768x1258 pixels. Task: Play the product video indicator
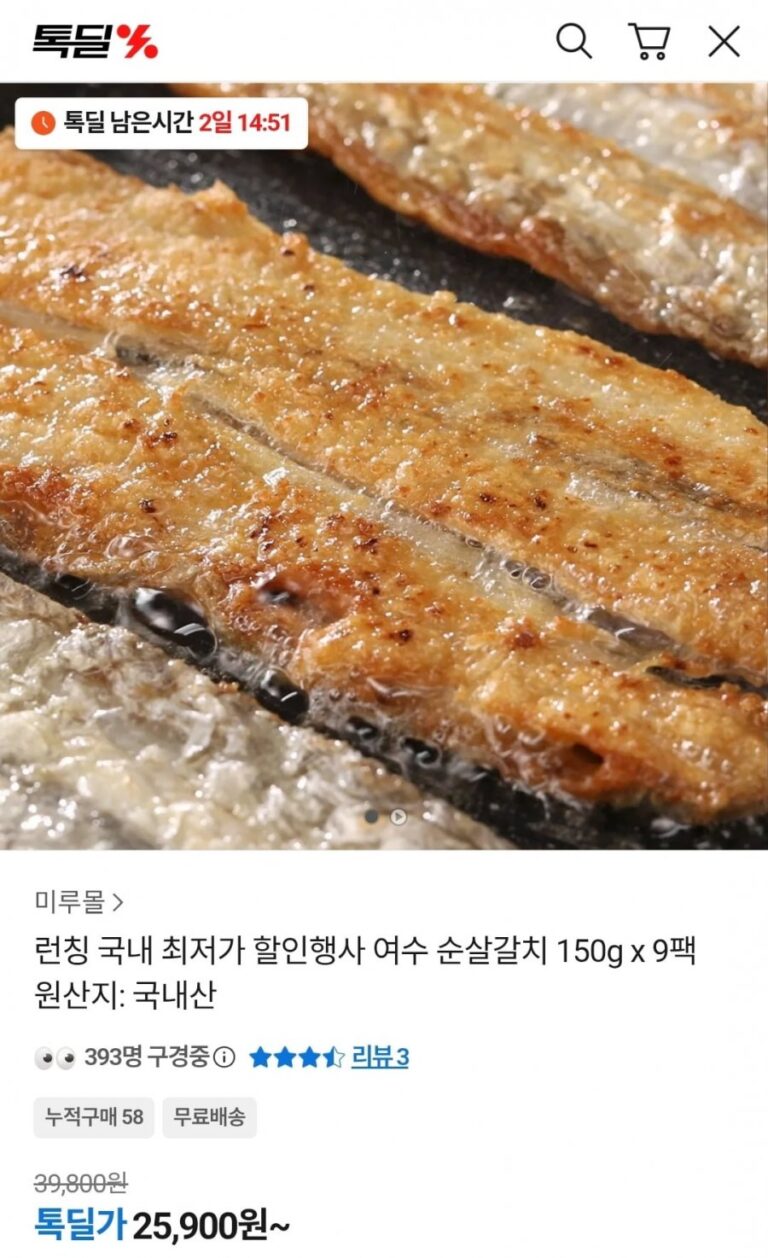coord(398,817)
